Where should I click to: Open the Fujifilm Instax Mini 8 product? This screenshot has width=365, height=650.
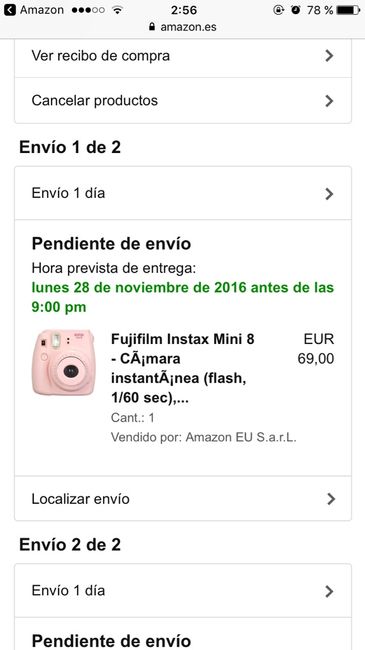coord(182,369)
